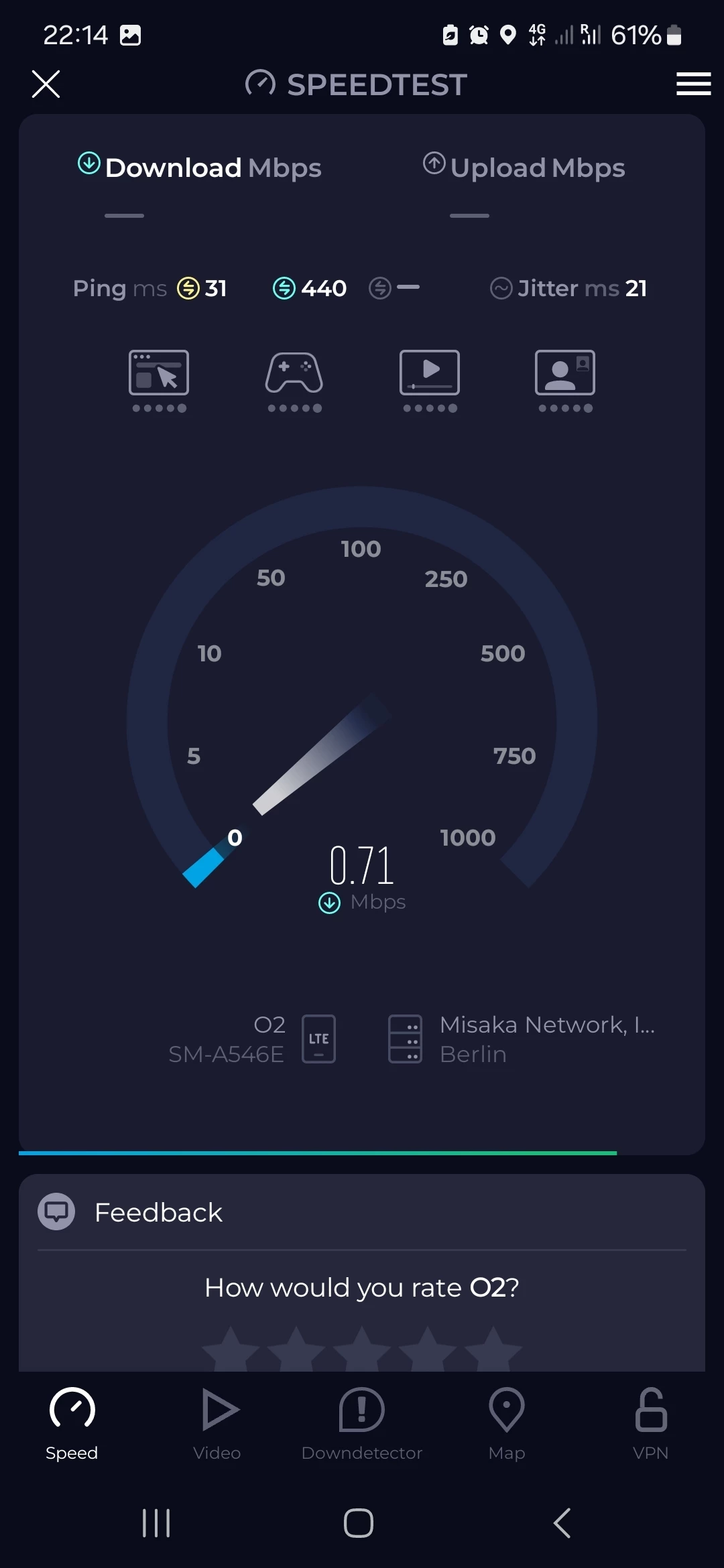
Task: Open the recent apps view
Action: (156, 1523)
